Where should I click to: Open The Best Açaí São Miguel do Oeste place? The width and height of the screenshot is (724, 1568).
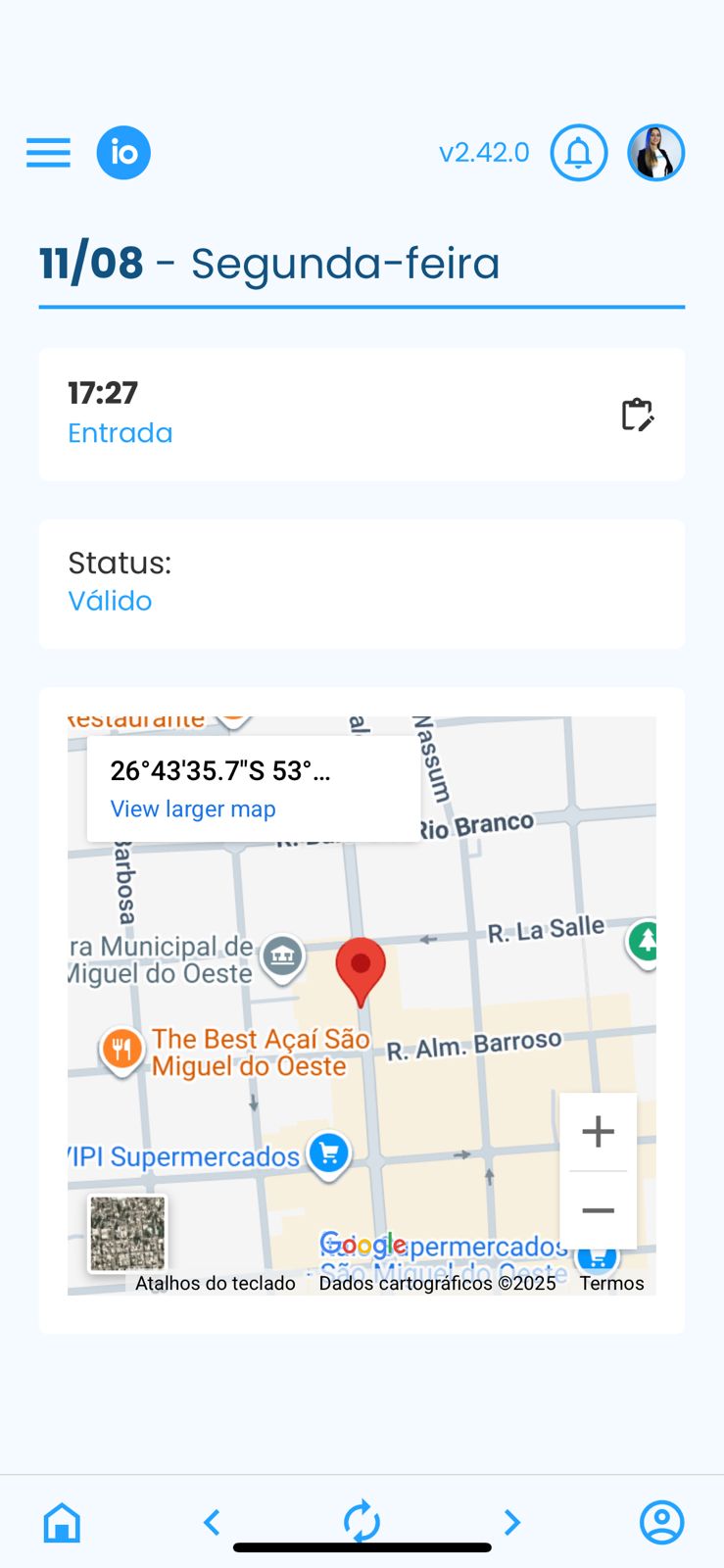point(122,1050)
